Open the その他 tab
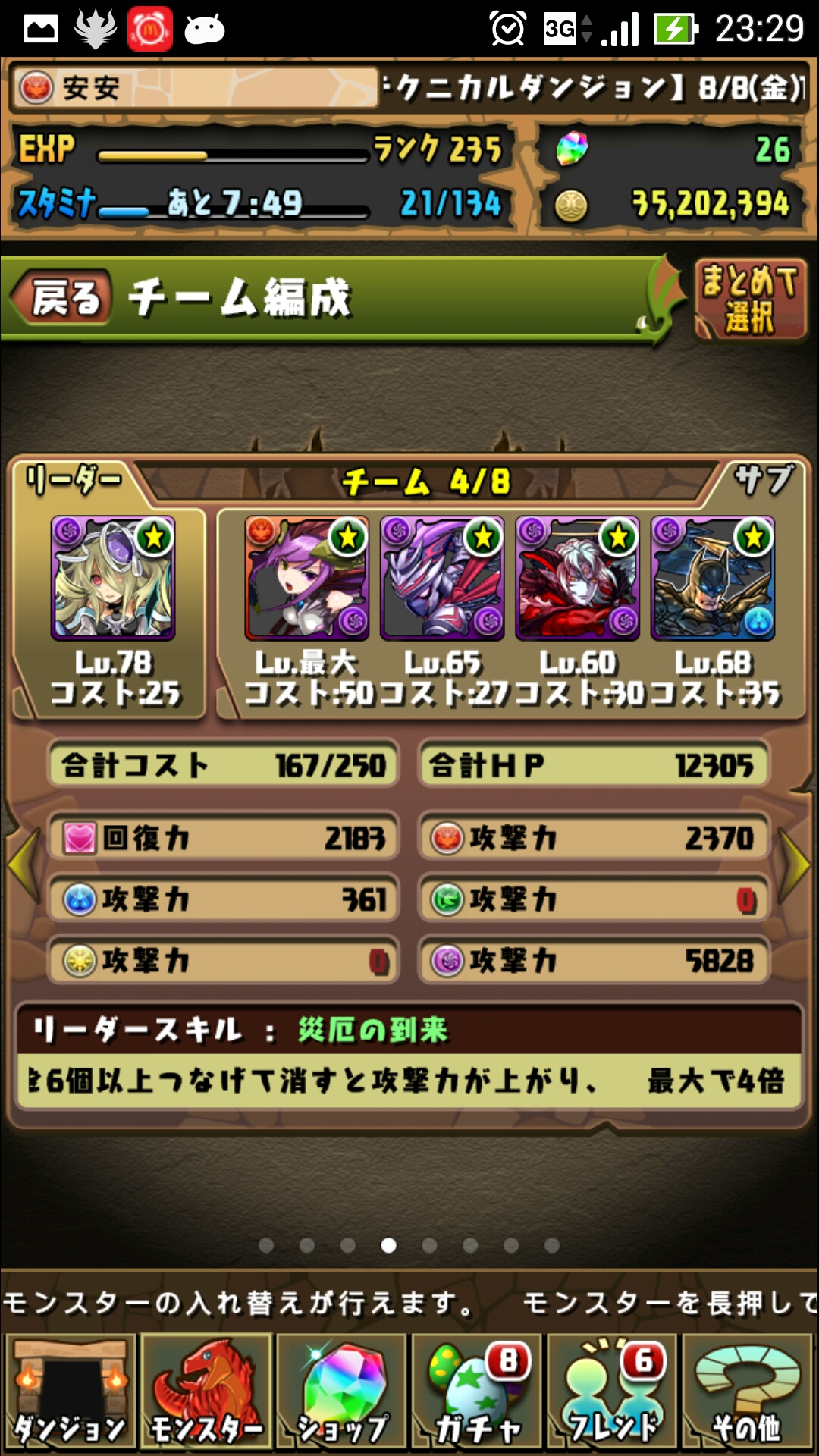 coord(748,1392)
